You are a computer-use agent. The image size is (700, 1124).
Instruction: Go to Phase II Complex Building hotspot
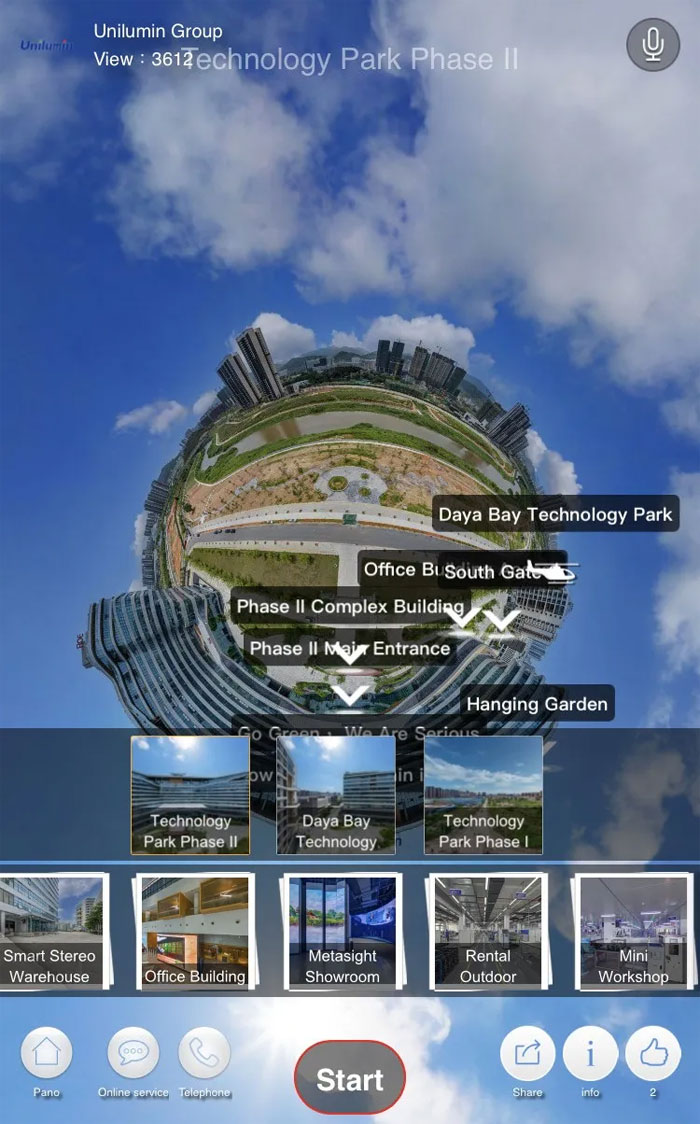point(350,607)
